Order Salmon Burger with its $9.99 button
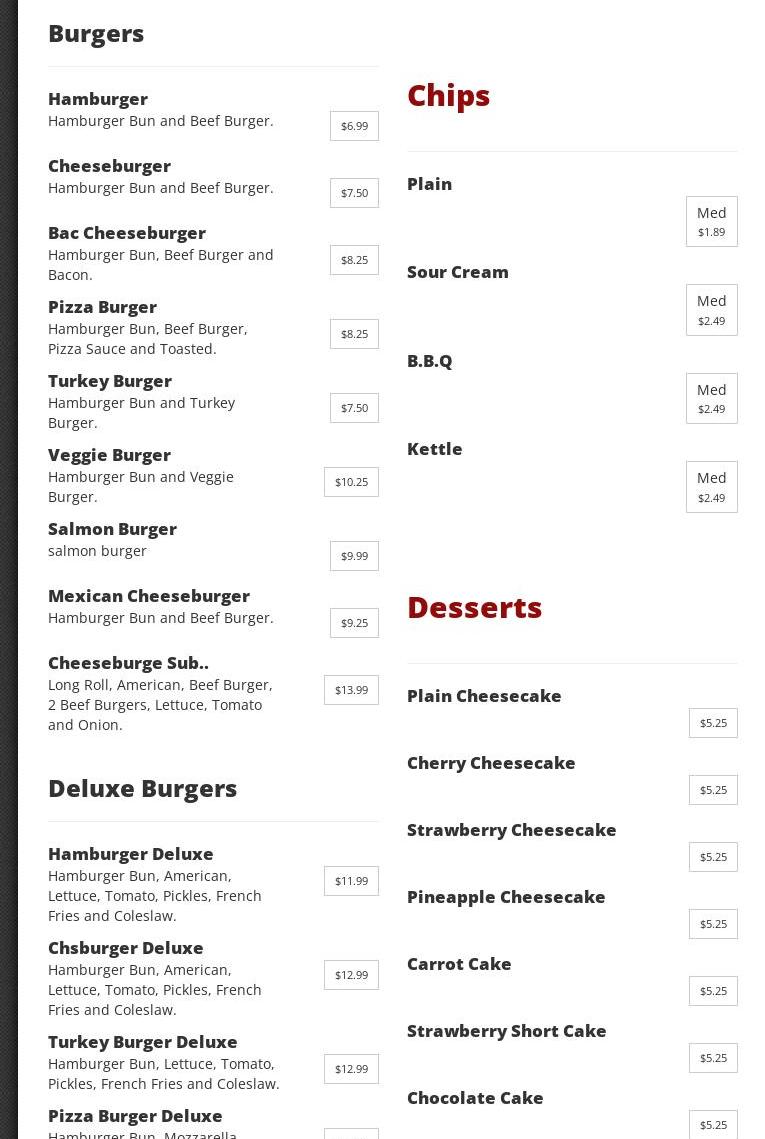 click(354, 556)
